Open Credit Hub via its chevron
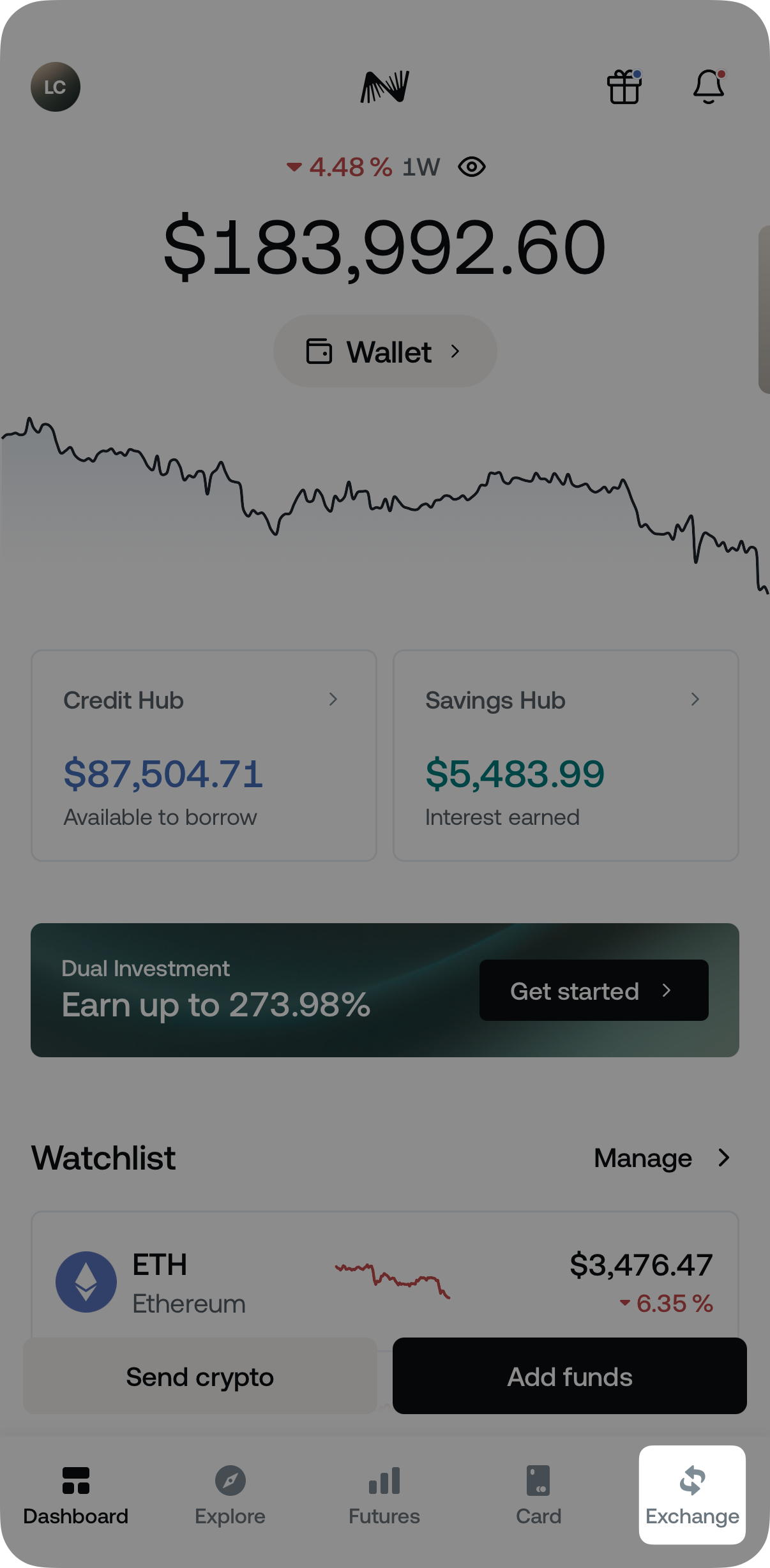 pyautogui.click(x=334, y=700)
